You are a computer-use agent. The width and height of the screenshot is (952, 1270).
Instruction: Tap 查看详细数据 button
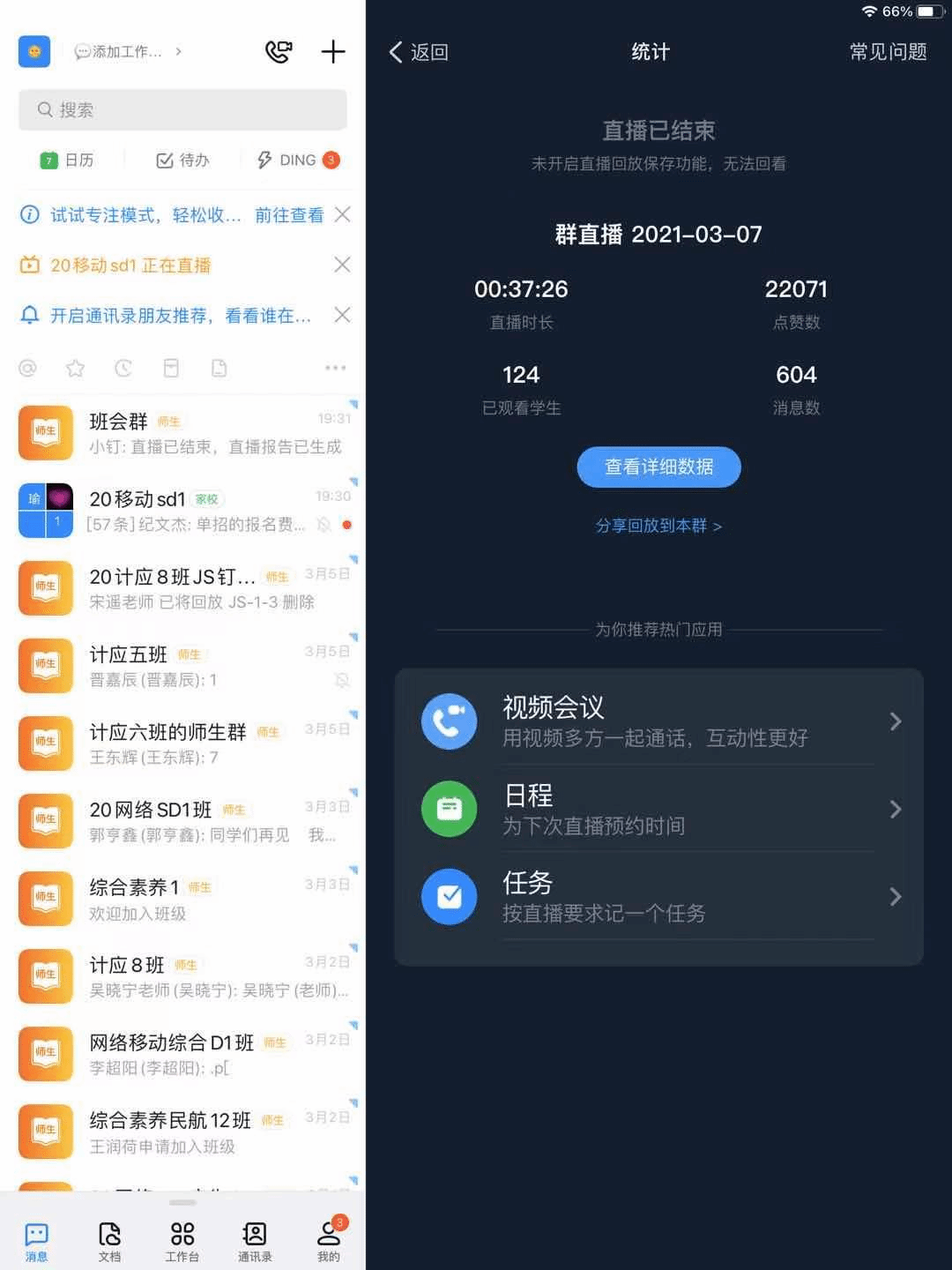tap(658, 467)
